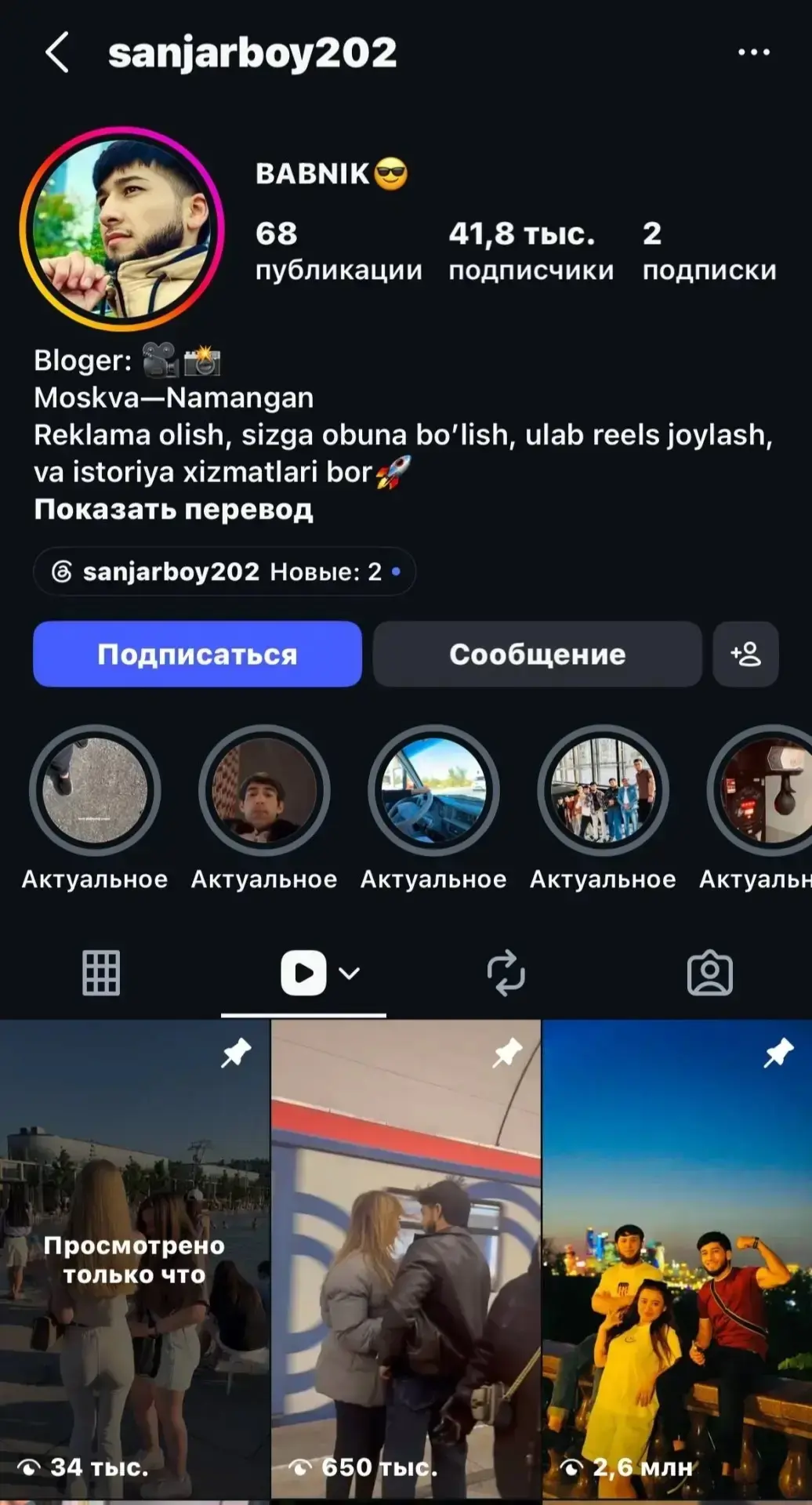812x1505 pixels.
Task: Switch to the tagged photos tab
Action: click(x=710, y=973)
